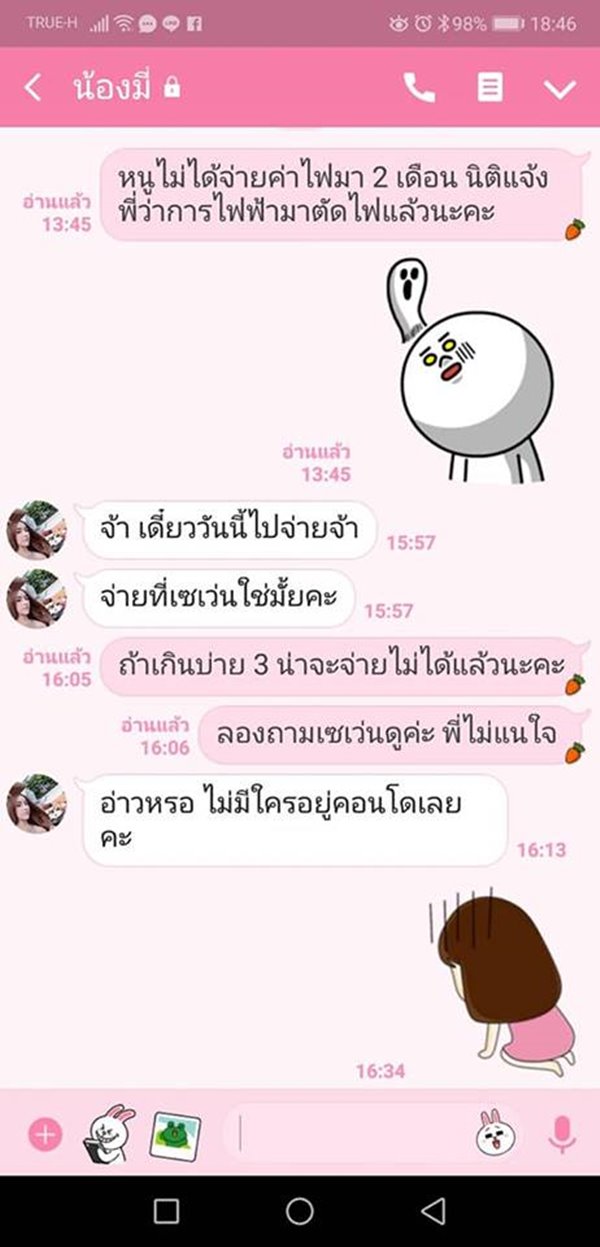
Task: Go to the Android home screen
Action: coord(299,1212)
